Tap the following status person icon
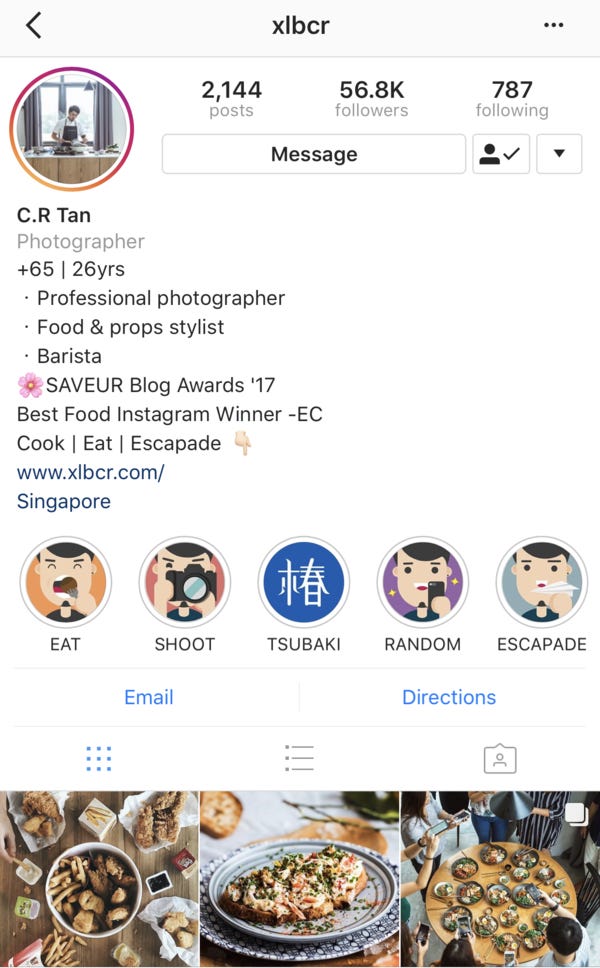Viewport: 600px width, 968px height. click(x=501, y=154)
